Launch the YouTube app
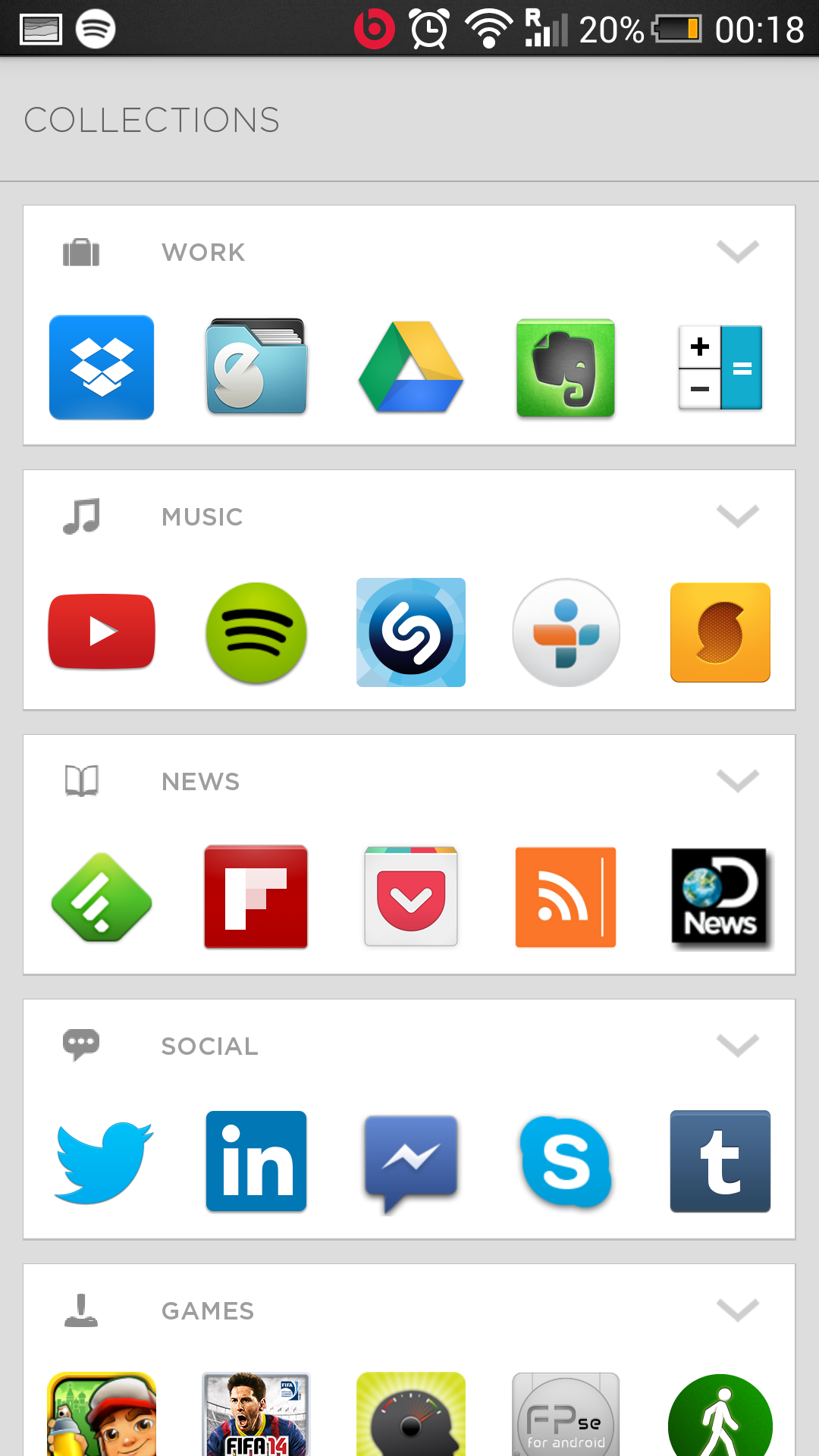The height and width of the screenshot is (1456, 819). 102,632
